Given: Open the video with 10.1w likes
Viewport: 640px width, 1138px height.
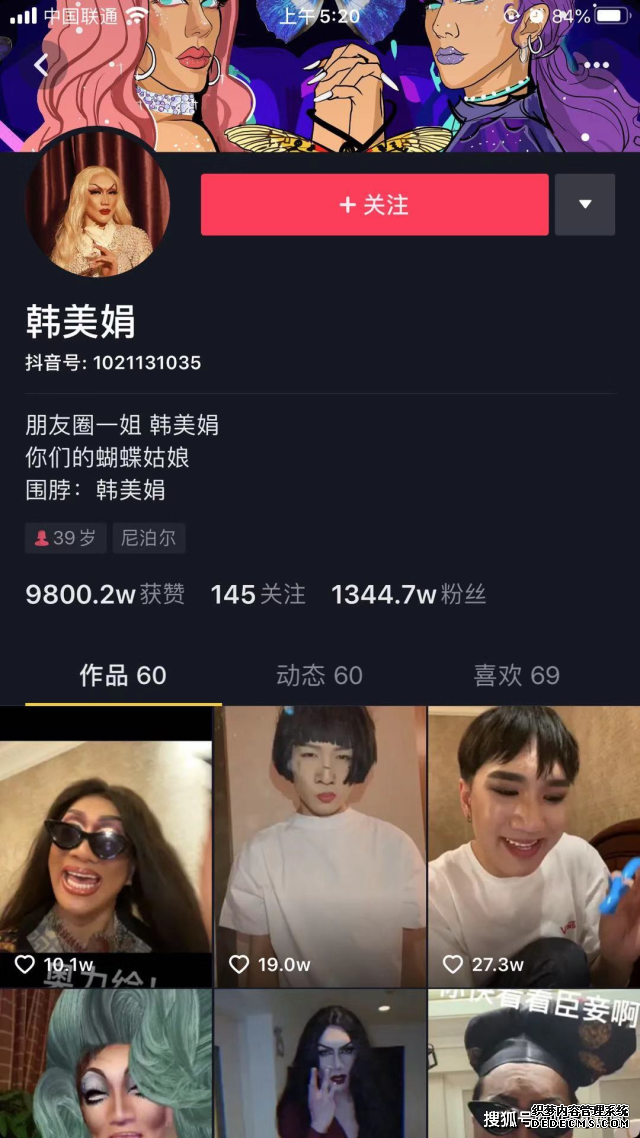Looking at the screenshot, I should point(105,846).
